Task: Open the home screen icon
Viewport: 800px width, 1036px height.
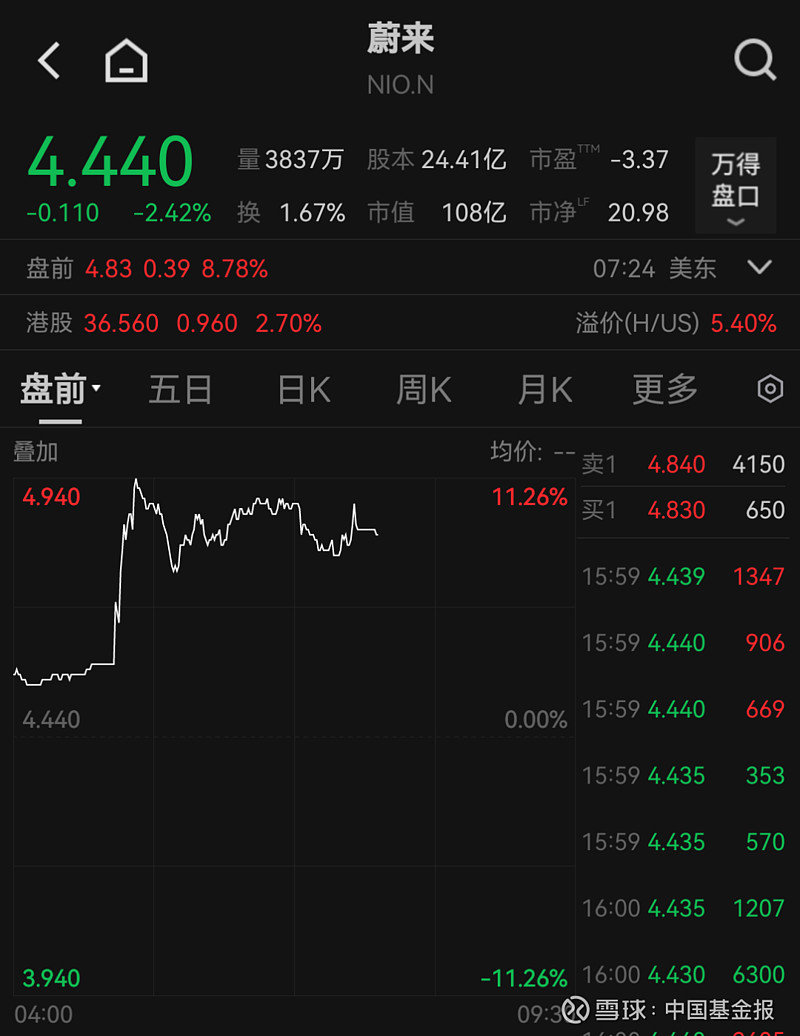Action: (x=126, y=60)
